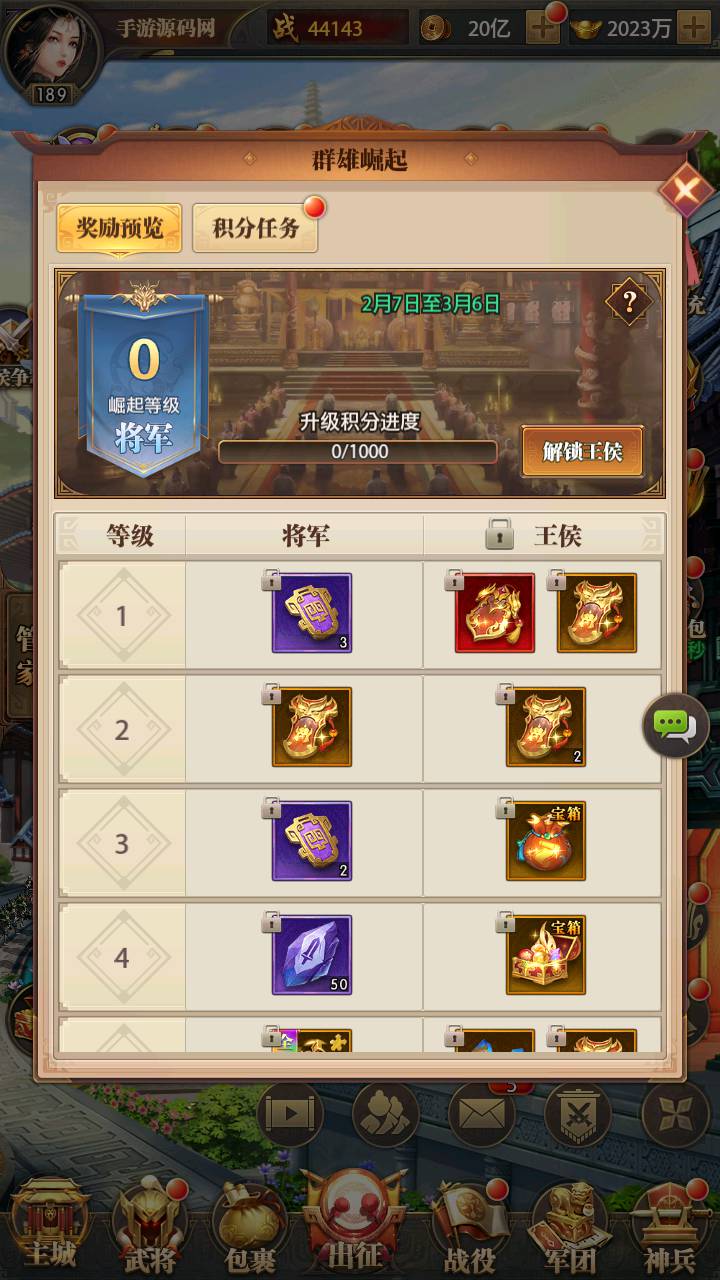The height and width of the screenshot is (1280, 720).
Task: Close the 群雄崛起 dialog
Action: 687,189
